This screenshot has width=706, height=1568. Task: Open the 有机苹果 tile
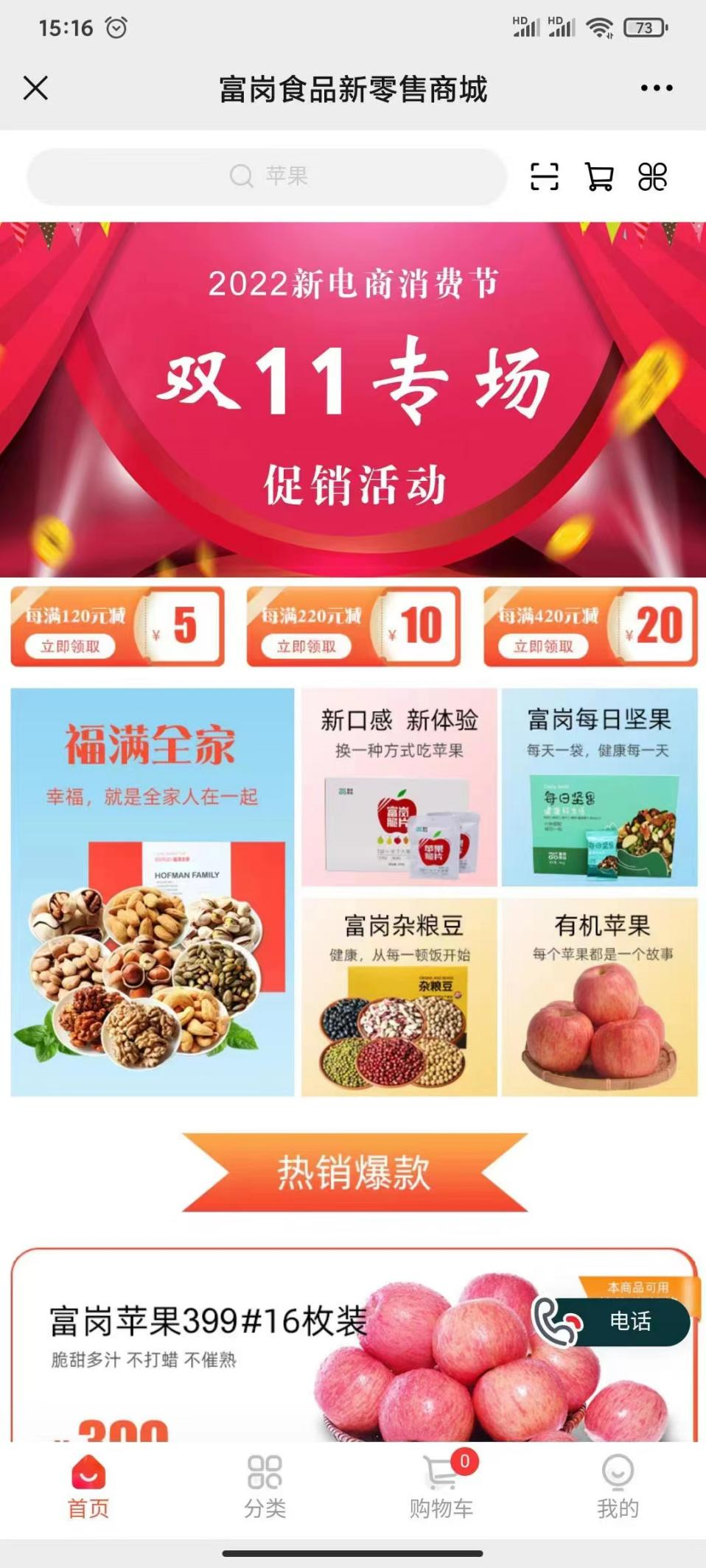tap(599, 996)
